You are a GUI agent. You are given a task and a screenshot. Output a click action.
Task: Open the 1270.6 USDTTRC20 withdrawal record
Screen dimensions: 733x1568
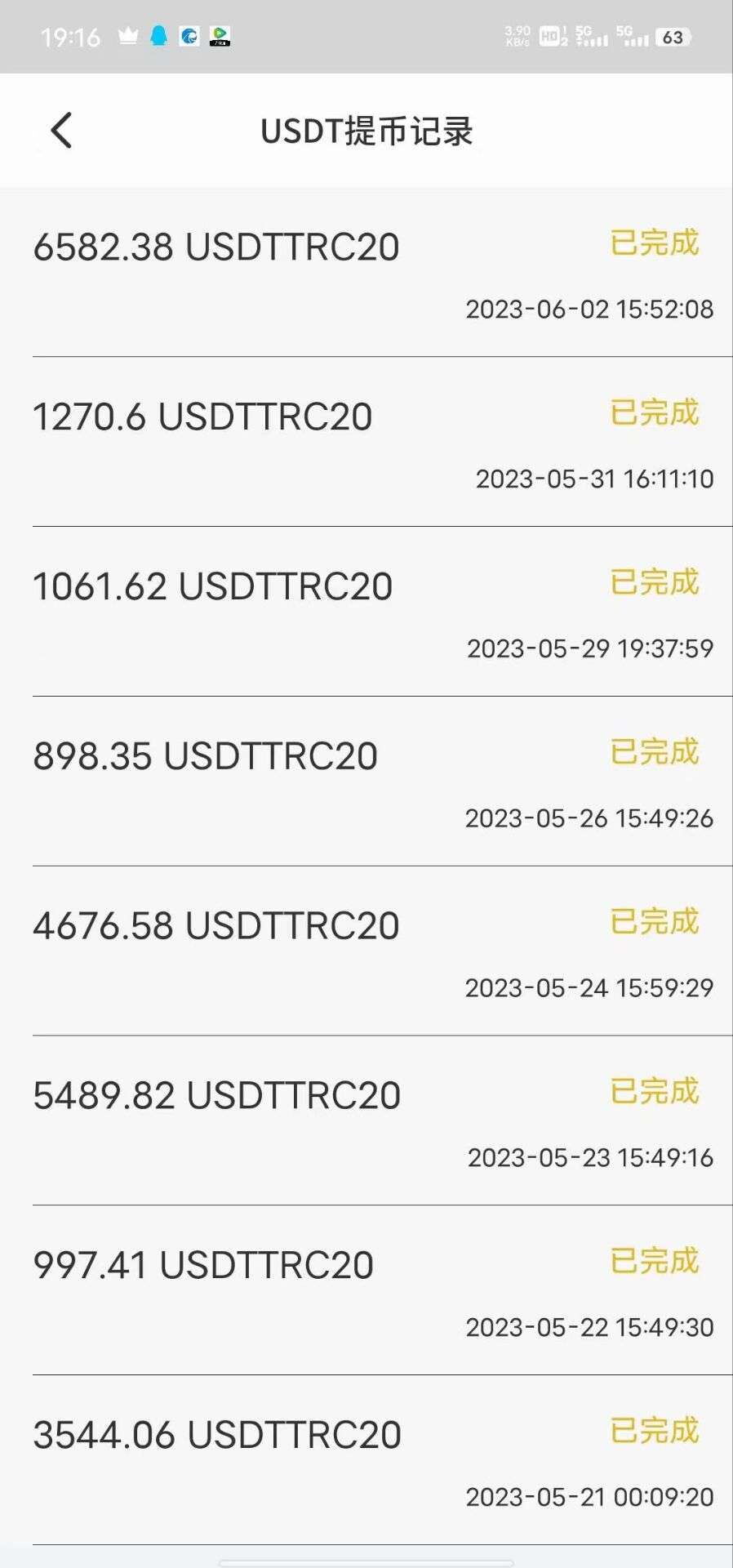point(366,442)
